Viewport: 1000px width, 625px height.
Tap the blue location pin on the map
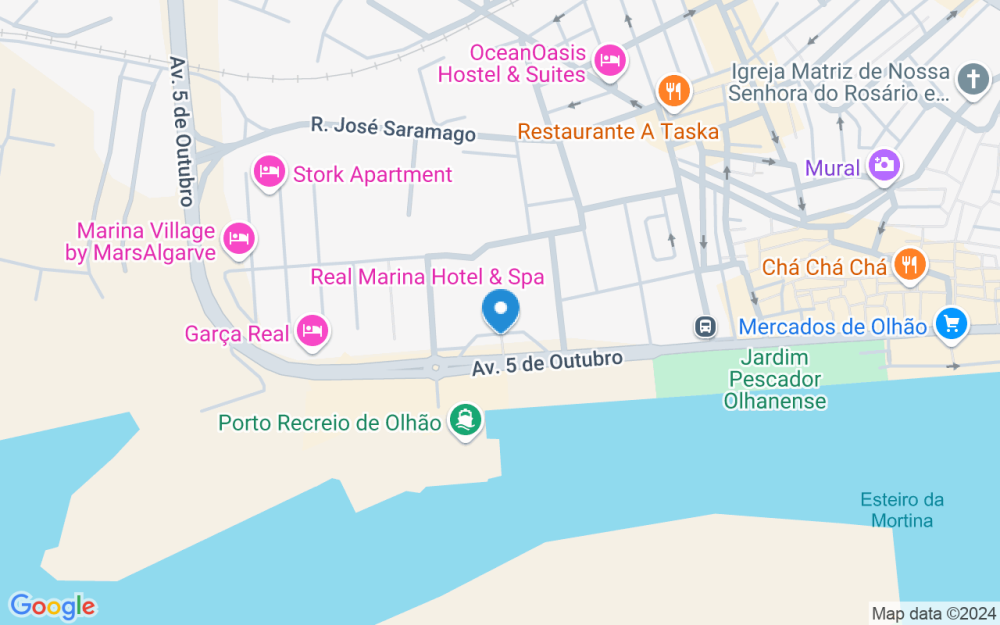pyautogui.click(x=501, y=310)
